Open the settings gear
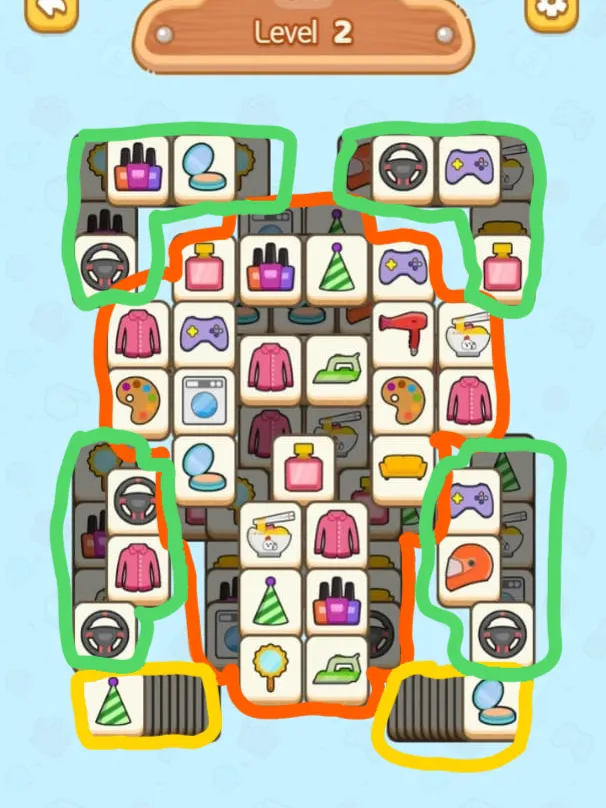The image size is (606, 808). (x=551, y=10)
